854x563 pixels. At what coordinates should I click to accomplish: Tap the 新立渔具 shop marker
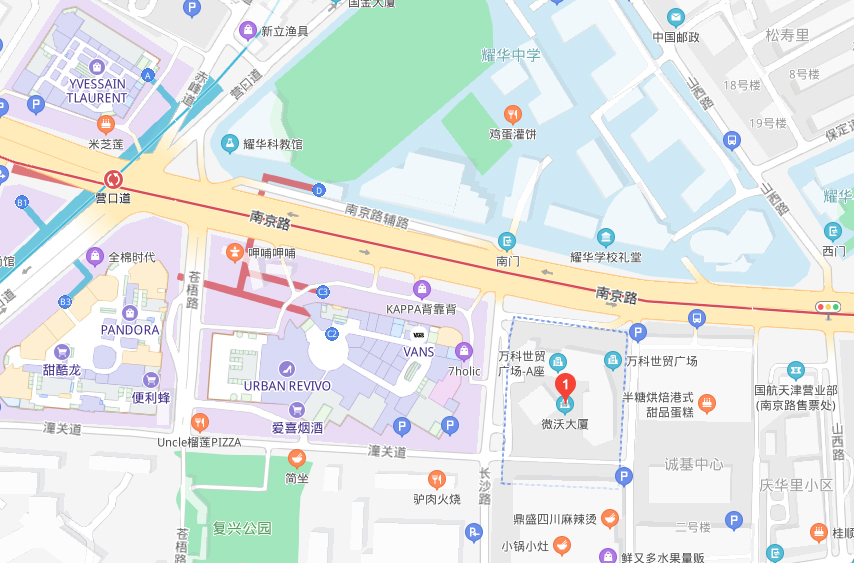(x=248, y=30)
